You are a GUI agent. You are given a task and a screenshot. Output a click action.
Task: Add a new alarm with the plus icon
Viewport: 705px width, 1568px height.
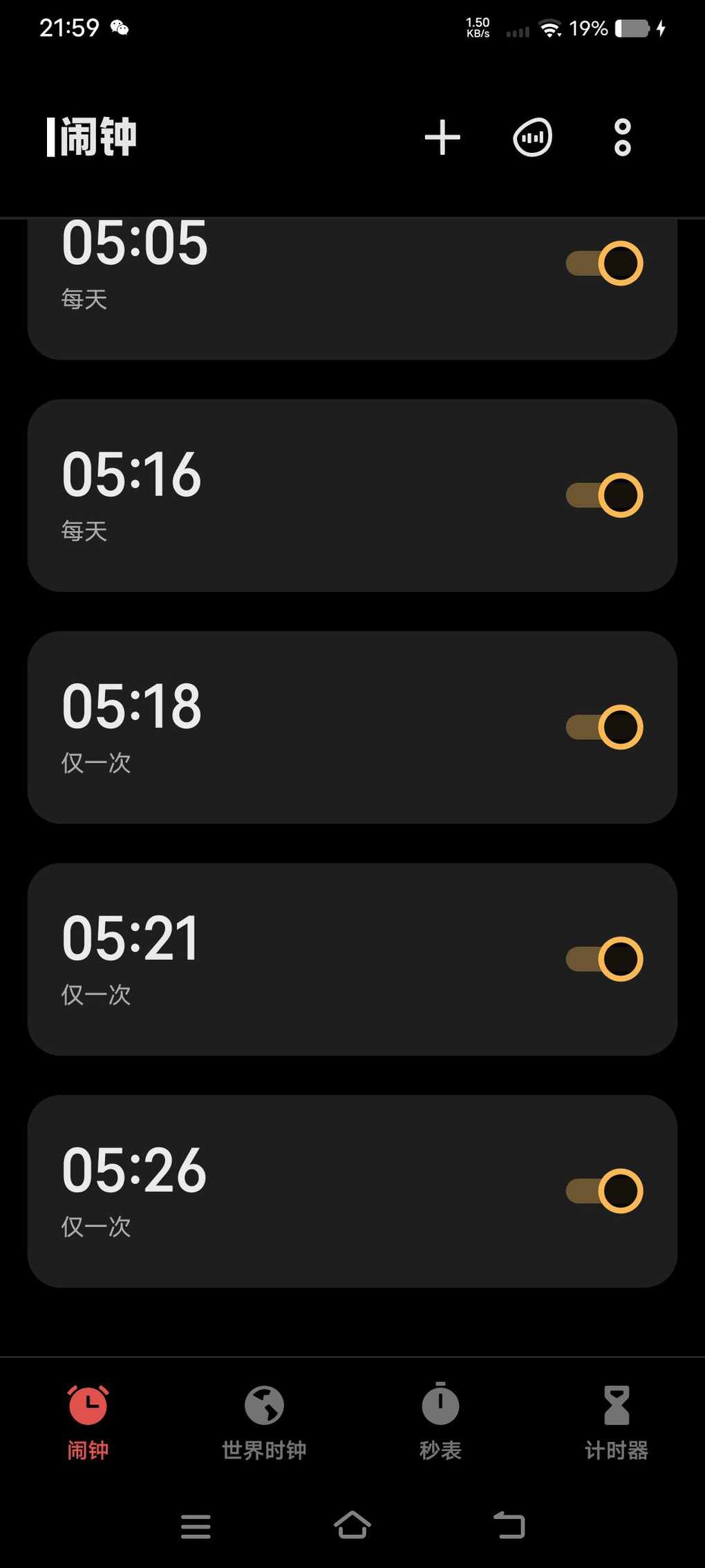[442, 137]
